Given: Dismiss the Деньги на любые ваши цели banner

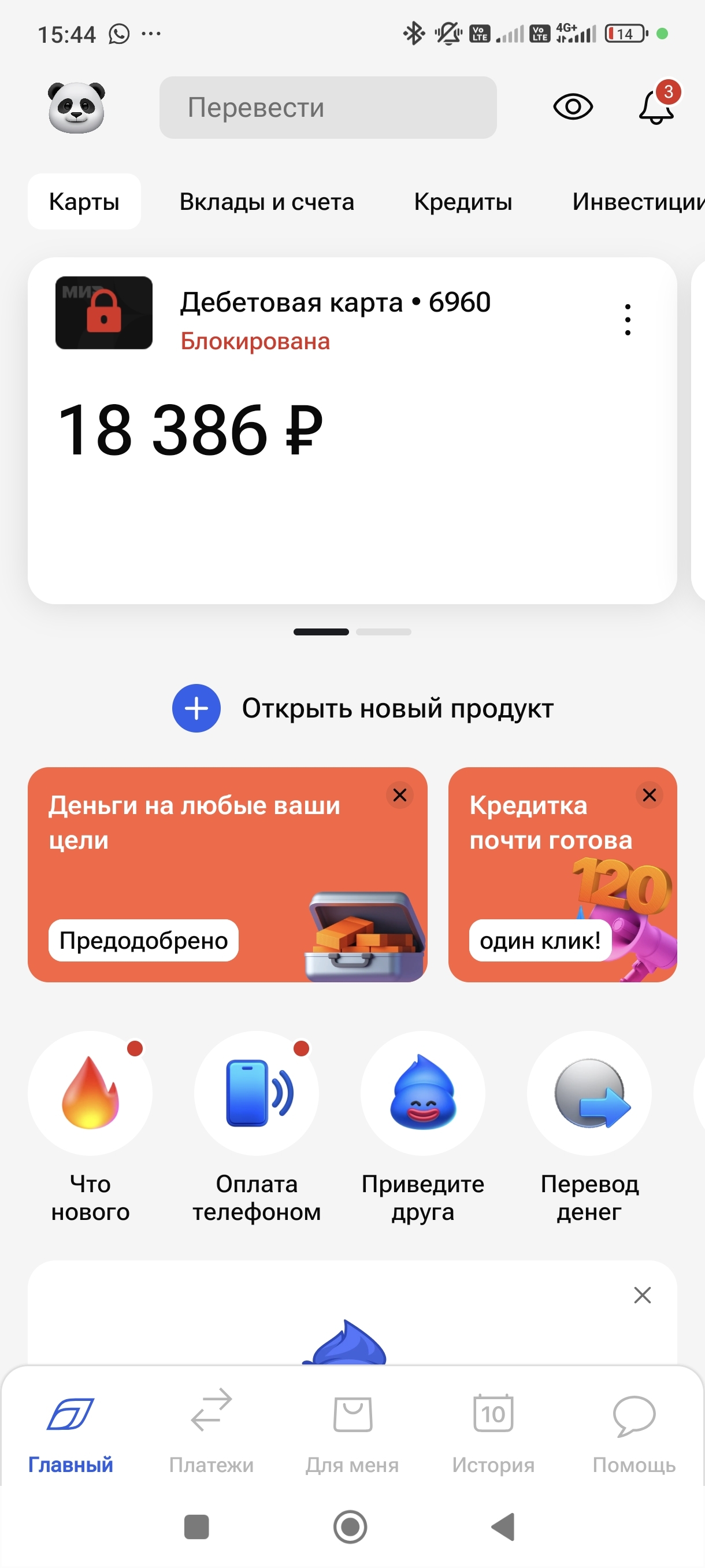Looking at the screenshot, I should pyautogui.click(x=400, y=795).
